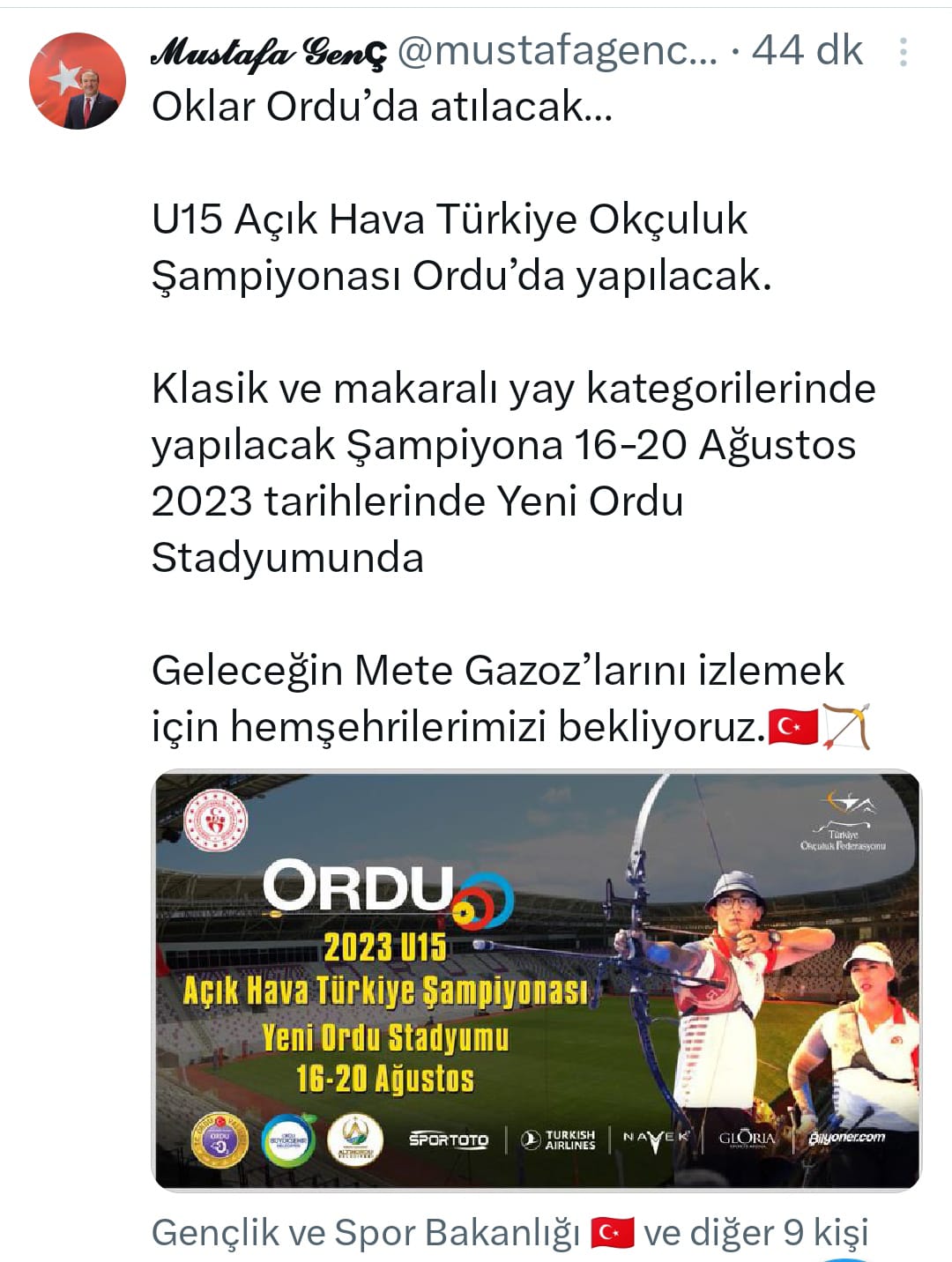
Task: View the Ordu championship image
Action: (536, 980)
